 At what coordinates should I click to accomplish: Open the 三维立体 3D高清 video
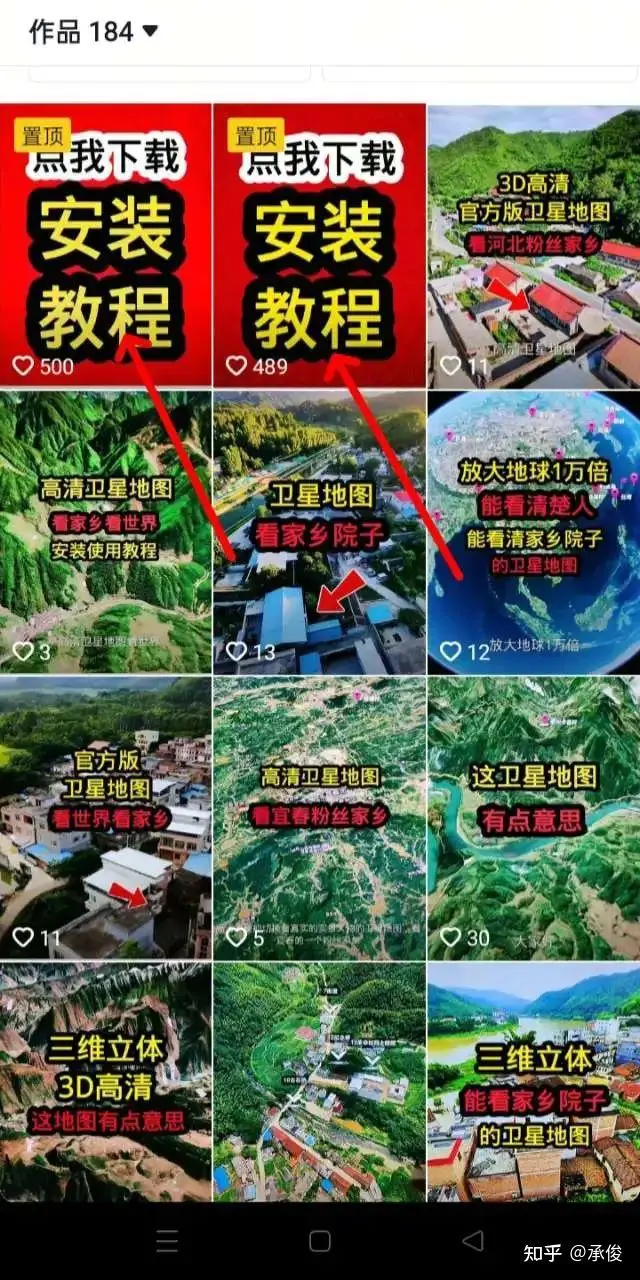click(105, 1080)
